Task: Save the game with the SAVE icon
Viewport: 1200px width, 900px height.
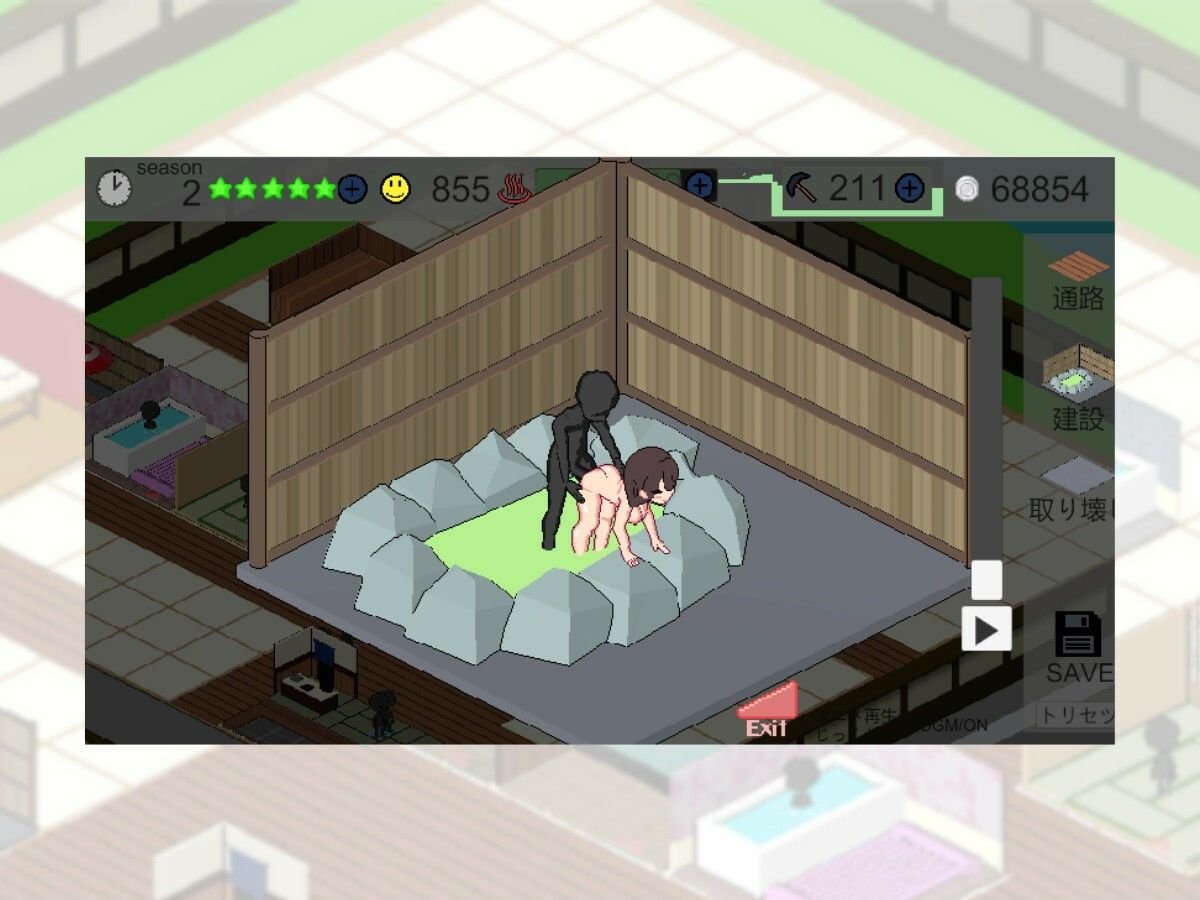Action: [1078, 647]
